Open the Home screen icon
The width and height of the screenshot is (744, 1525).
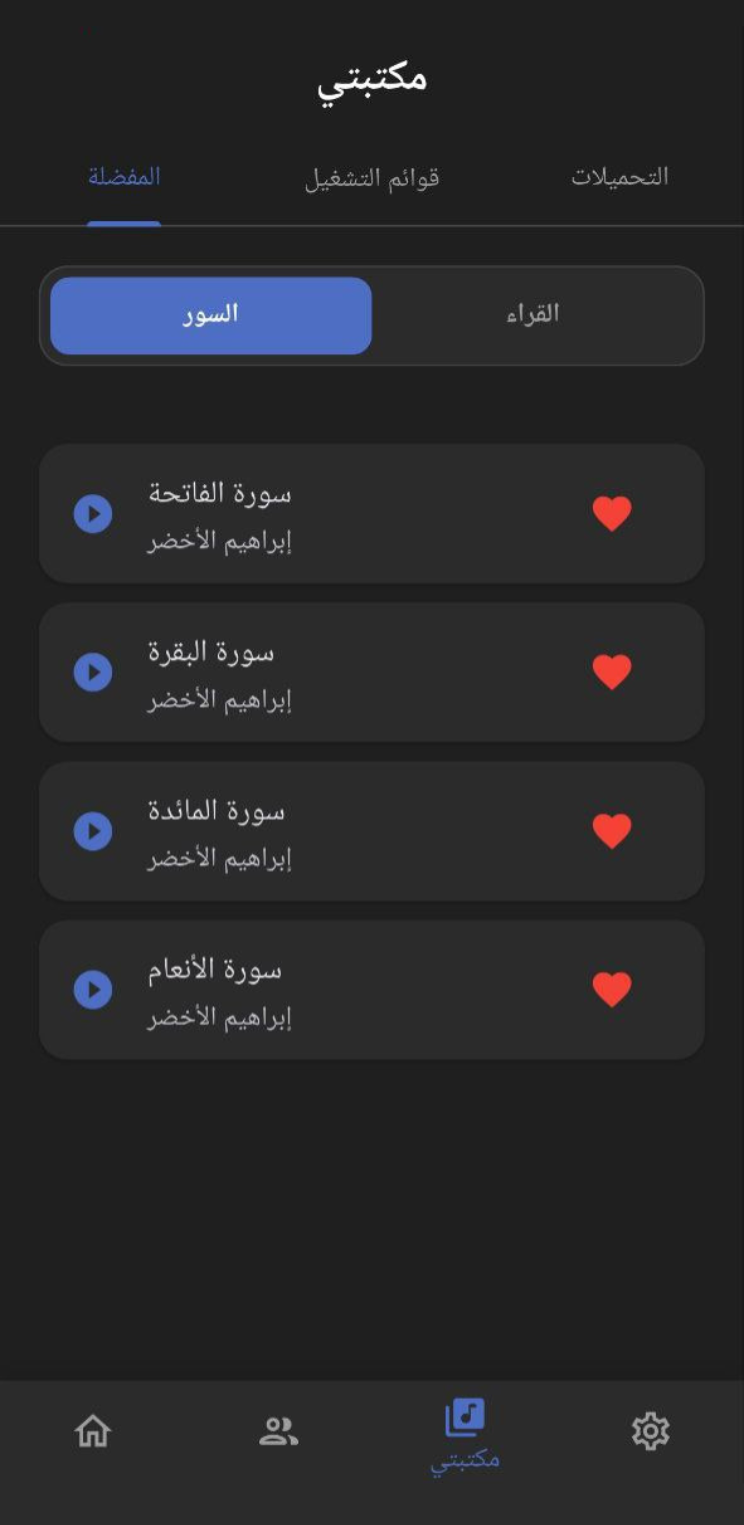click(92, 1432)
